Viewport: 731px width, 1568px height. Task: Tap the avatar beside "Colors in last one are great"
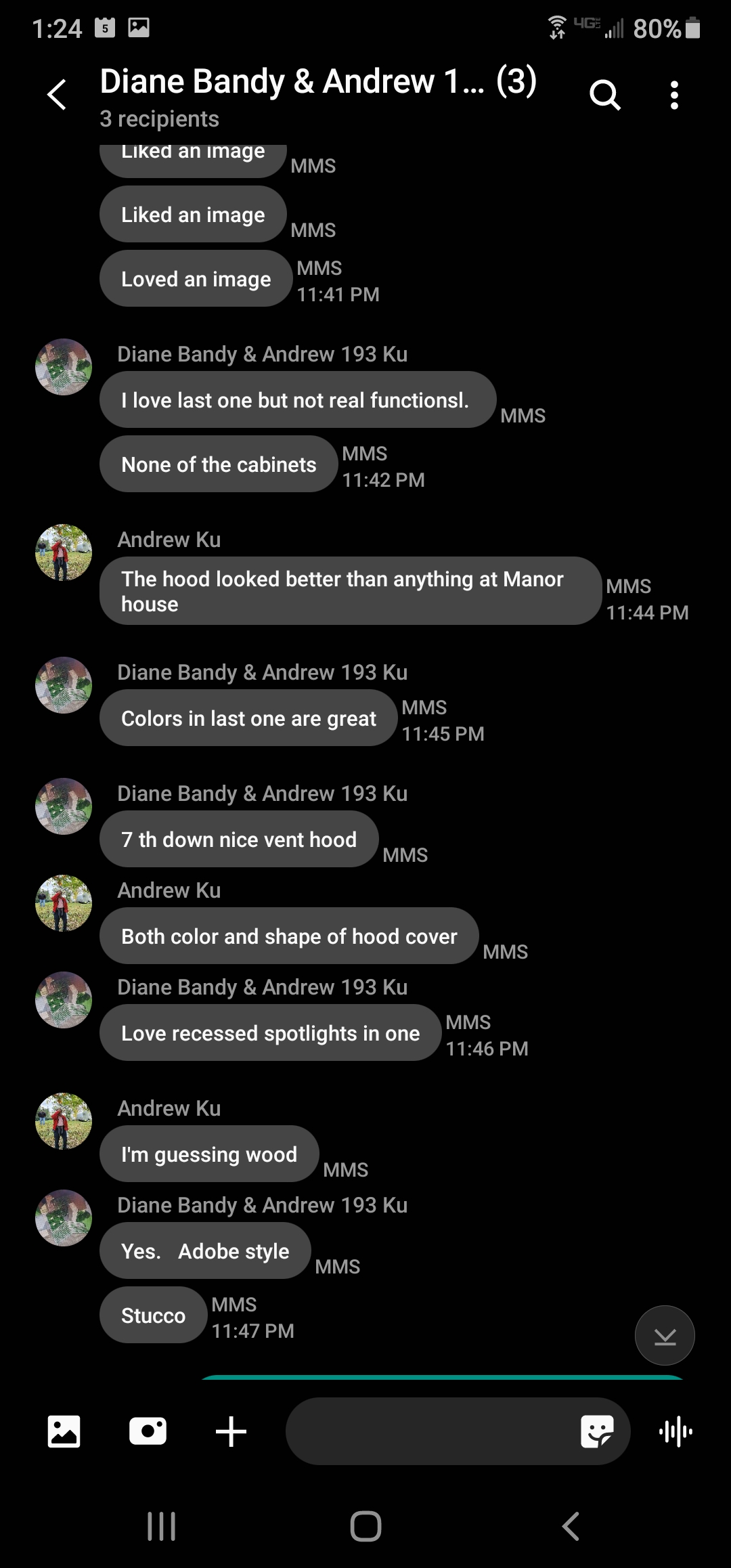[x=64, y=685]
